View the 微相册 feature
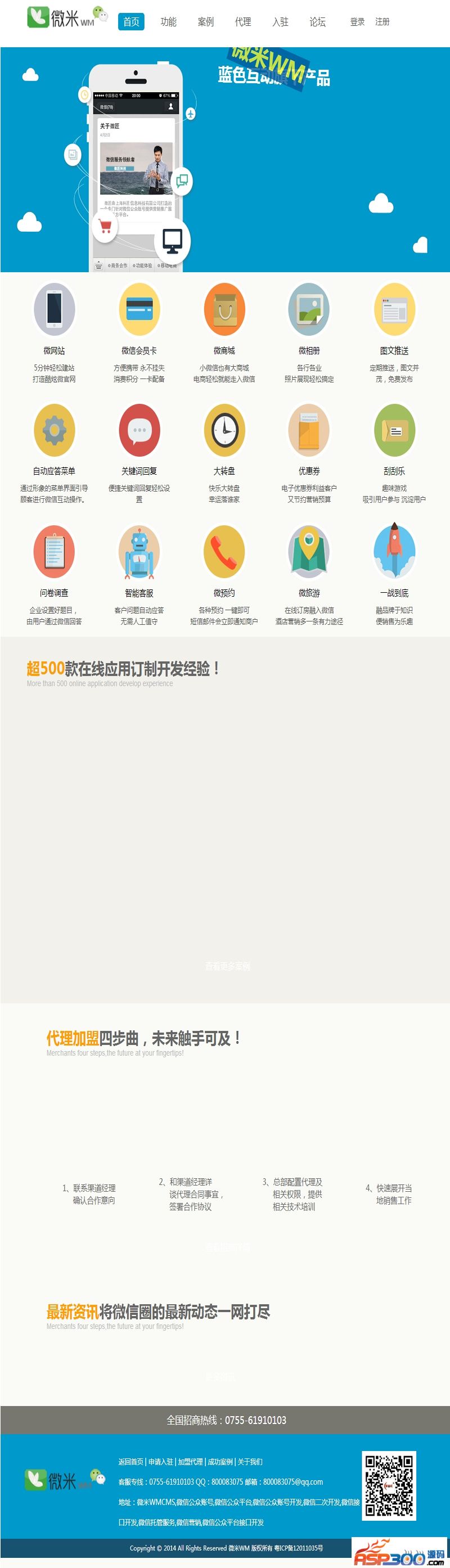Image resolution: width=450 pixels, height=1568 pixels. pyautogui.click(x=309, y=309)
